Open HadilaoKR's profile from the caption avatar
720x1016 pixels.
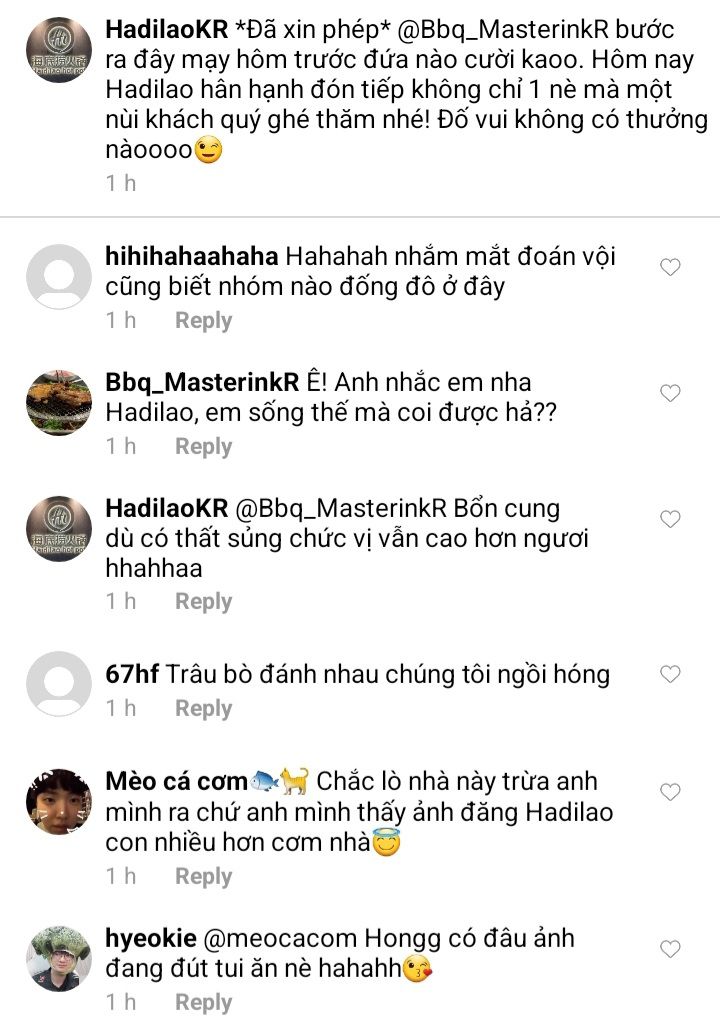pos(58,51)
